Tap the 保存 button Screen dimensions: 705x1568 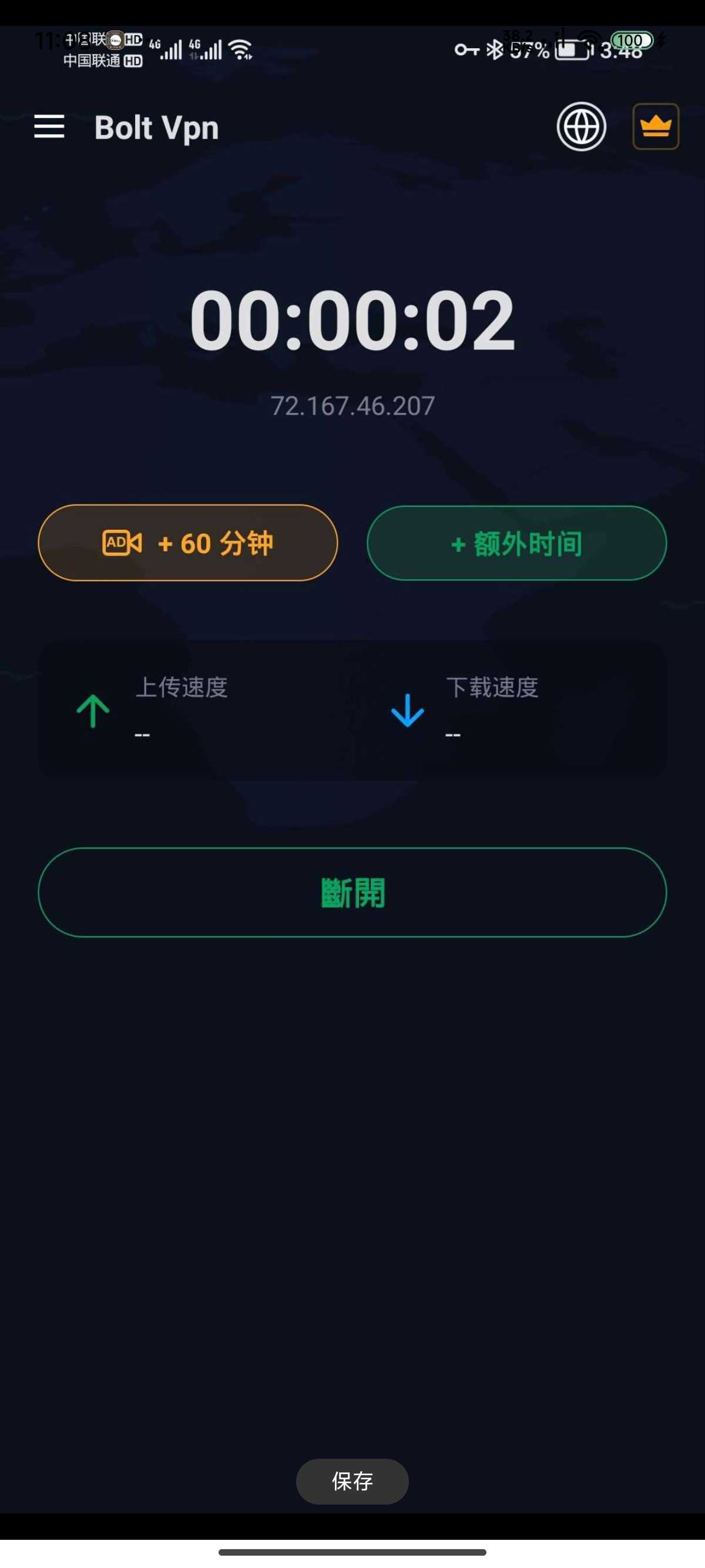click(x=352, y=1480)
